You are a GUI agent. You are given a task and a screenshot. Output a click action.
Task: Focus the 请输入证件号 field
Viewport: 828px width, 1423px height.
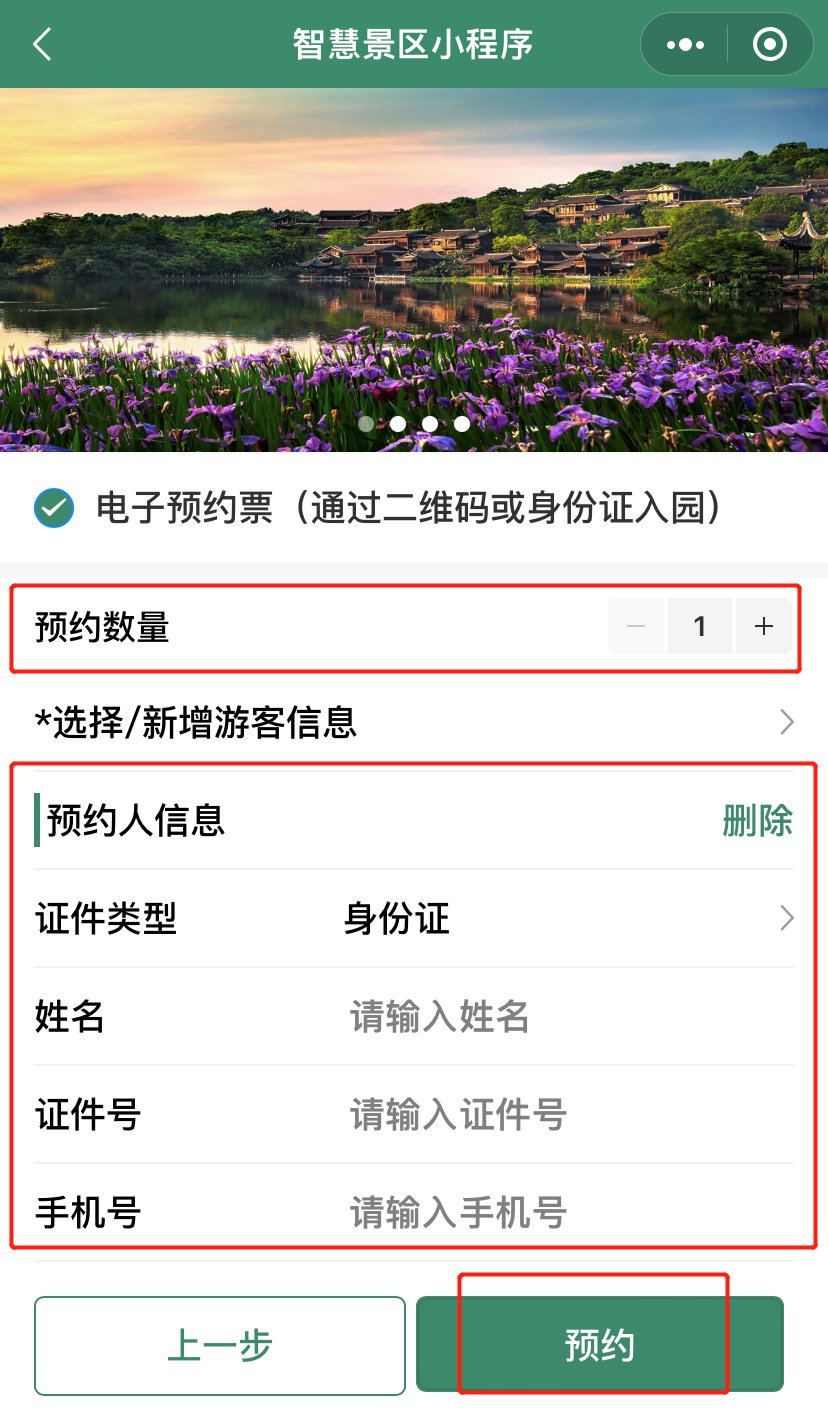click(x=560, y=1114)
